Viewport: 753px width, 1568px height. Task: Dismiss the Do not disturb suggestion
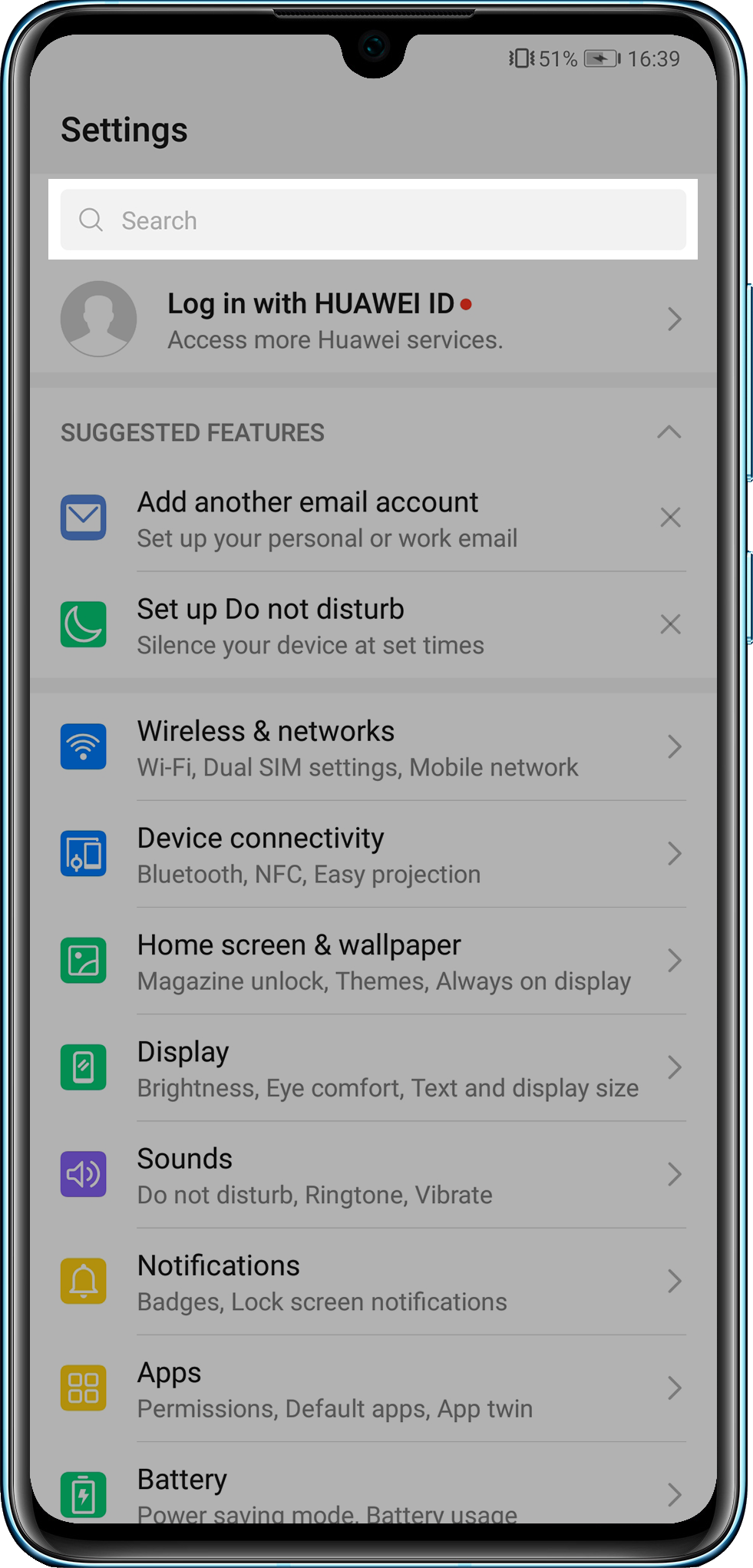pos(670,624)
